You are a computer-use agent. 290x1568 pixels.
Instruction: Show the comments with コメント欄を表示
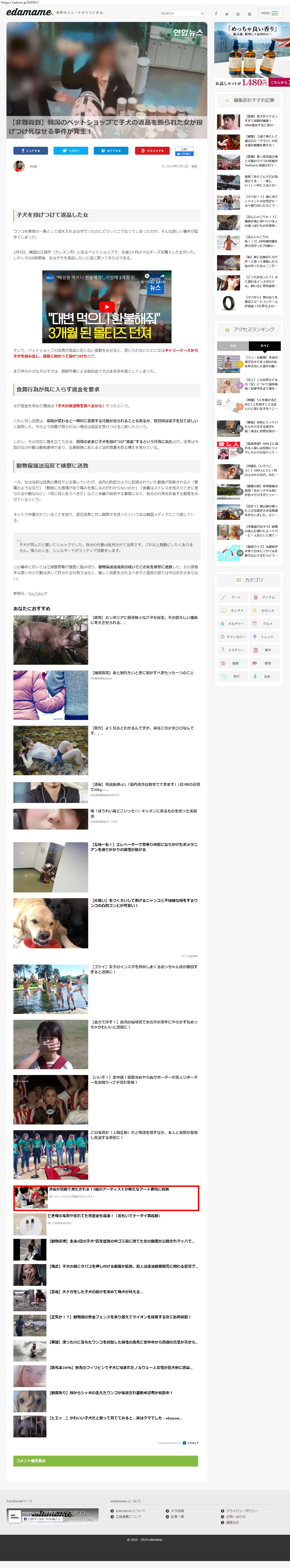(x=106, y=1460)
